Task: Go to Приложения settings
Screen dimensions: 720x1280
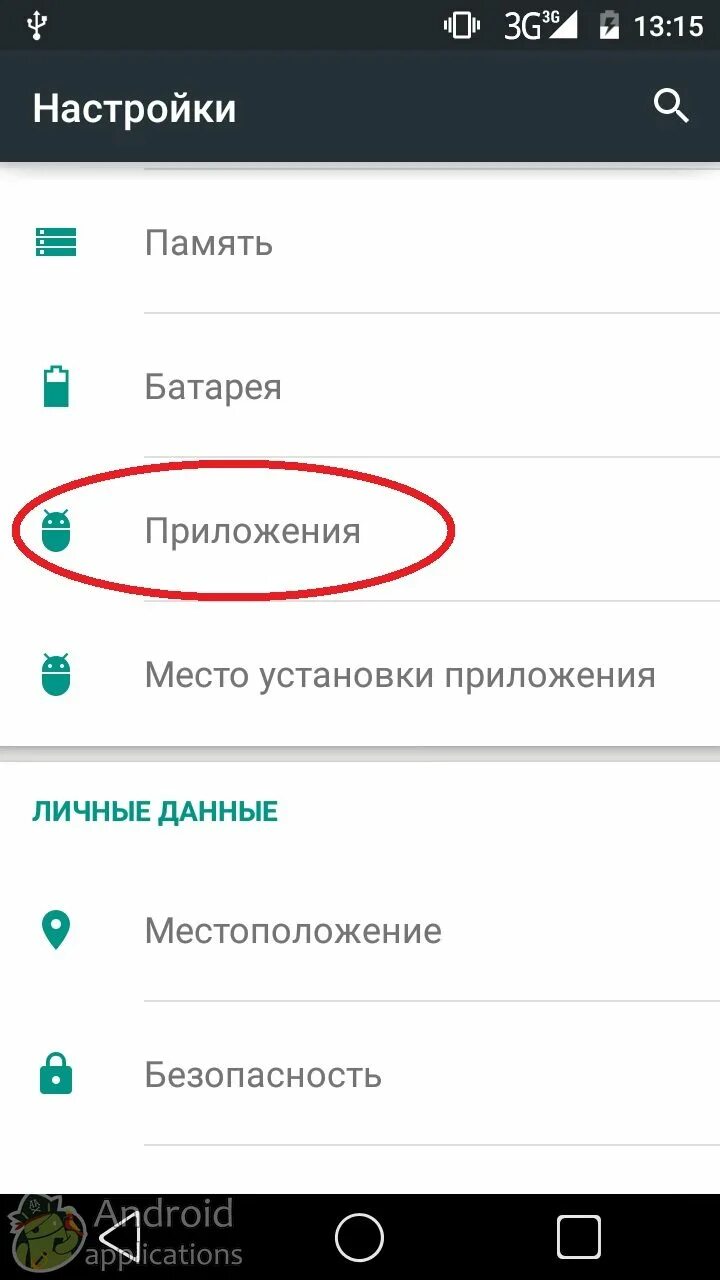Action: click(x=360, y=531)
